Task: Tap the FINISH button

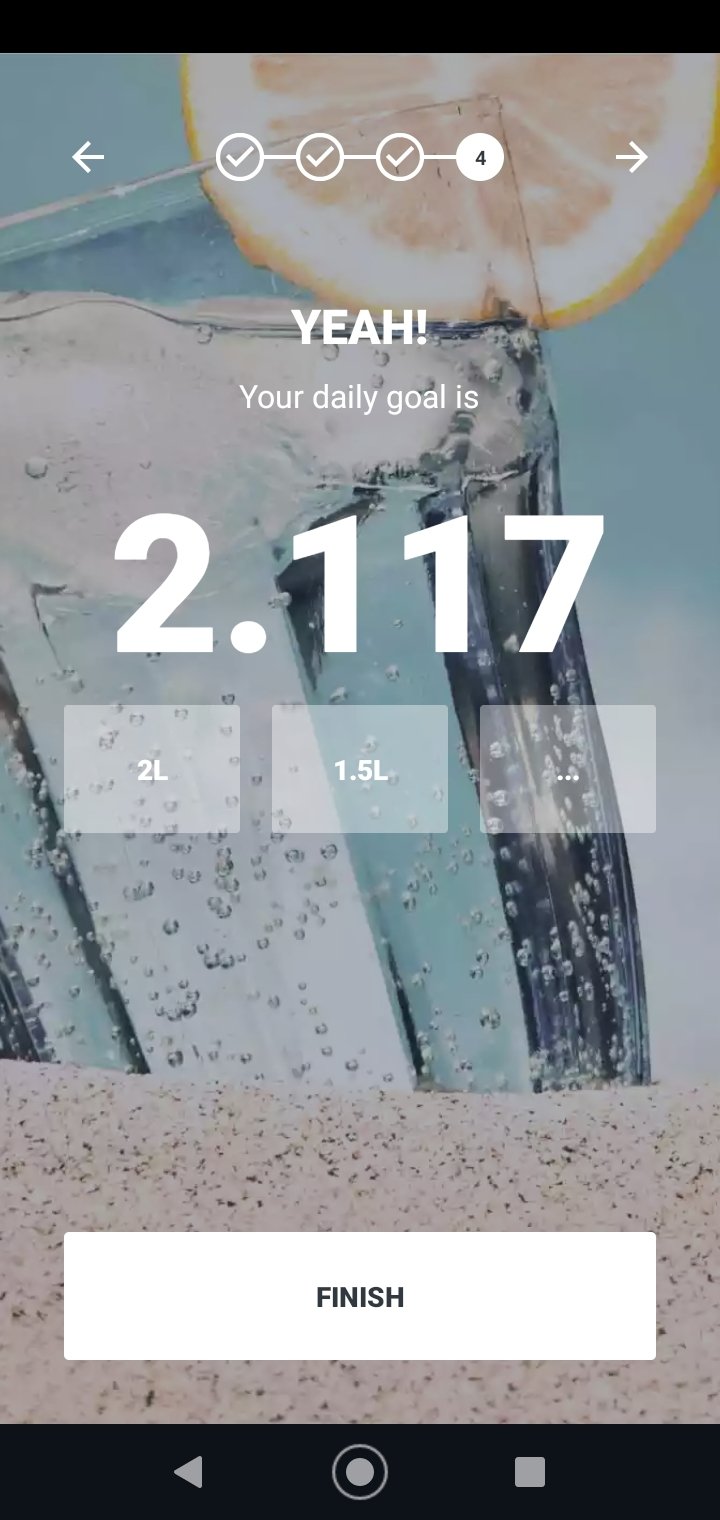Action: click(x=360, y=1296)
